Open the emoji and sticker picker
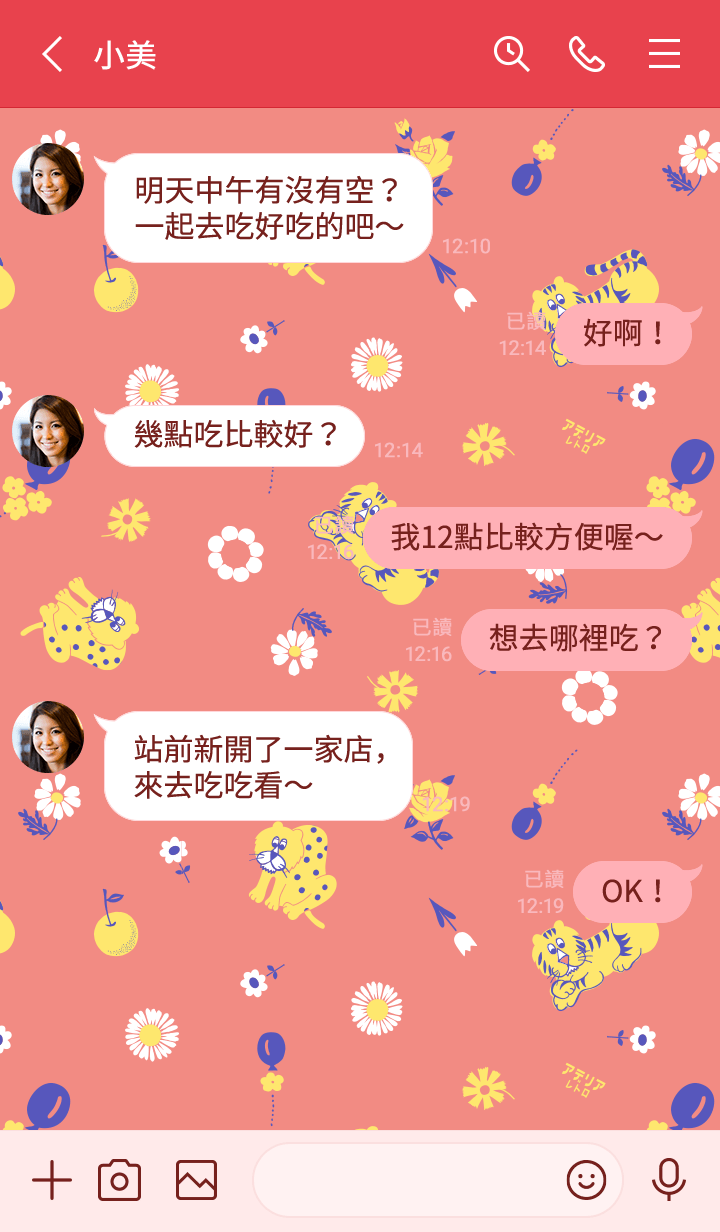720x1232 pixels. pyautogui.click(x=586, y=1181)
